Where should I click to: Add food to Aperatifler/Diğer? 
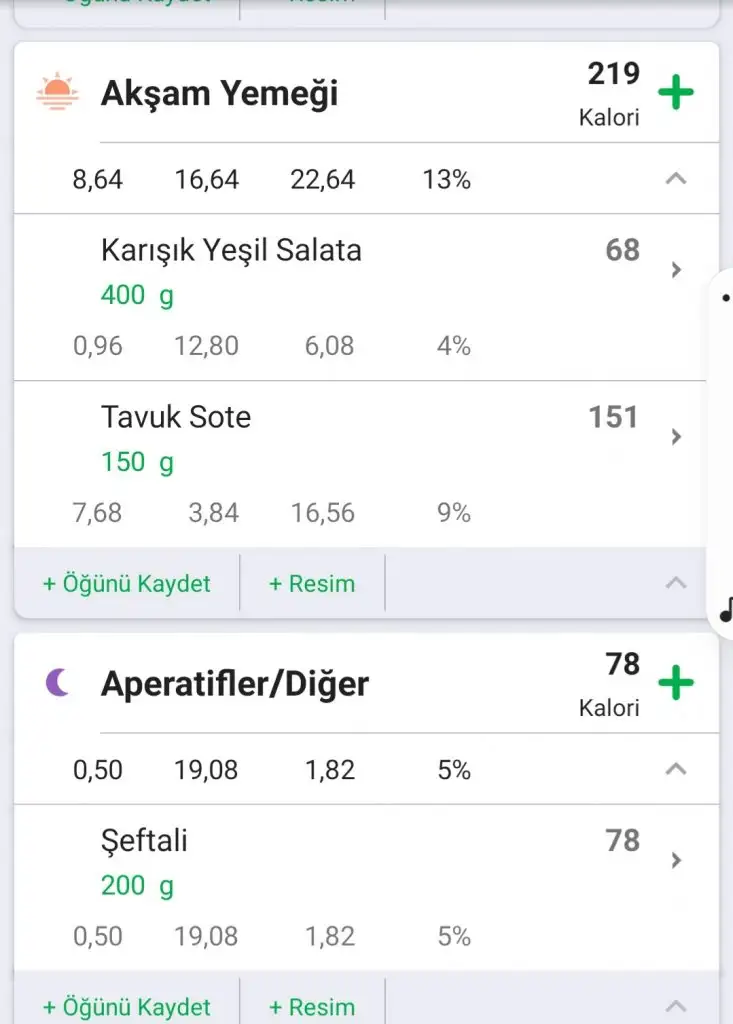tap(676, 685)
